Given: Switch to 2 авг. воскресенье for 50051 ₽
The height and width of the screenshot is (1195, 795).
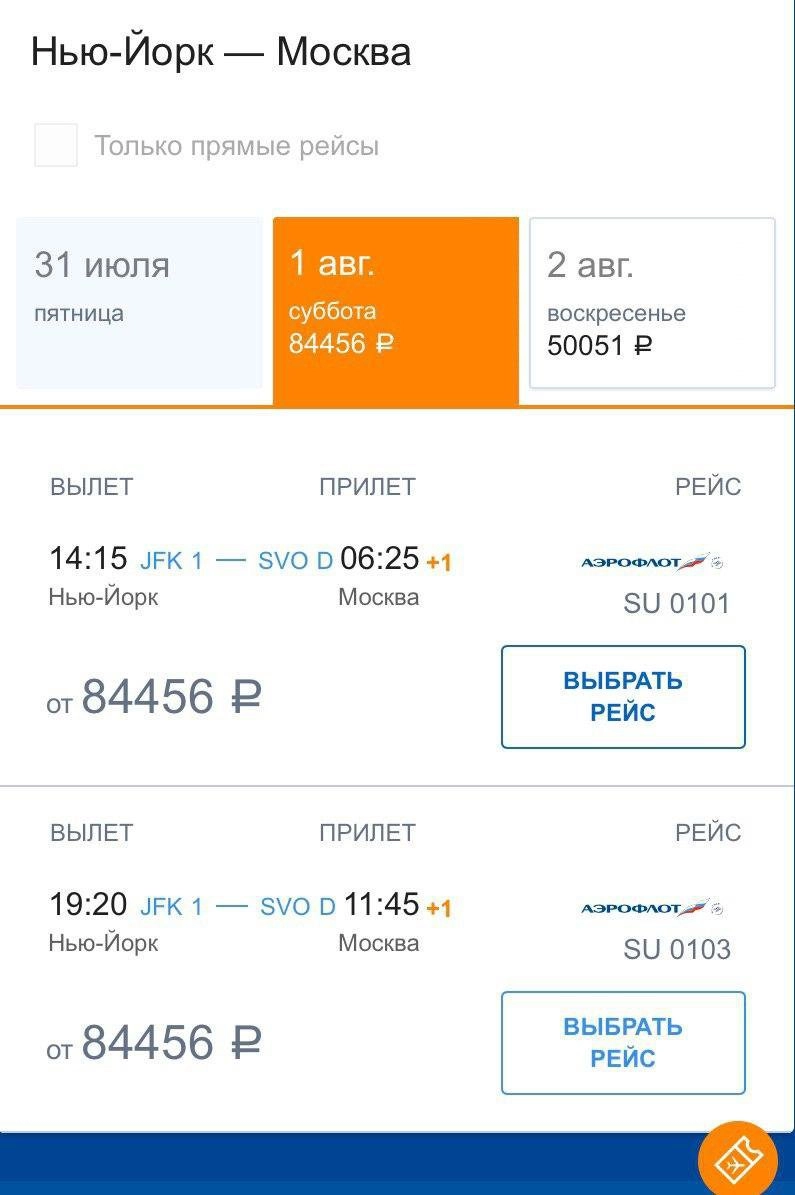Looking at the screenshot, I should [652, 303].
